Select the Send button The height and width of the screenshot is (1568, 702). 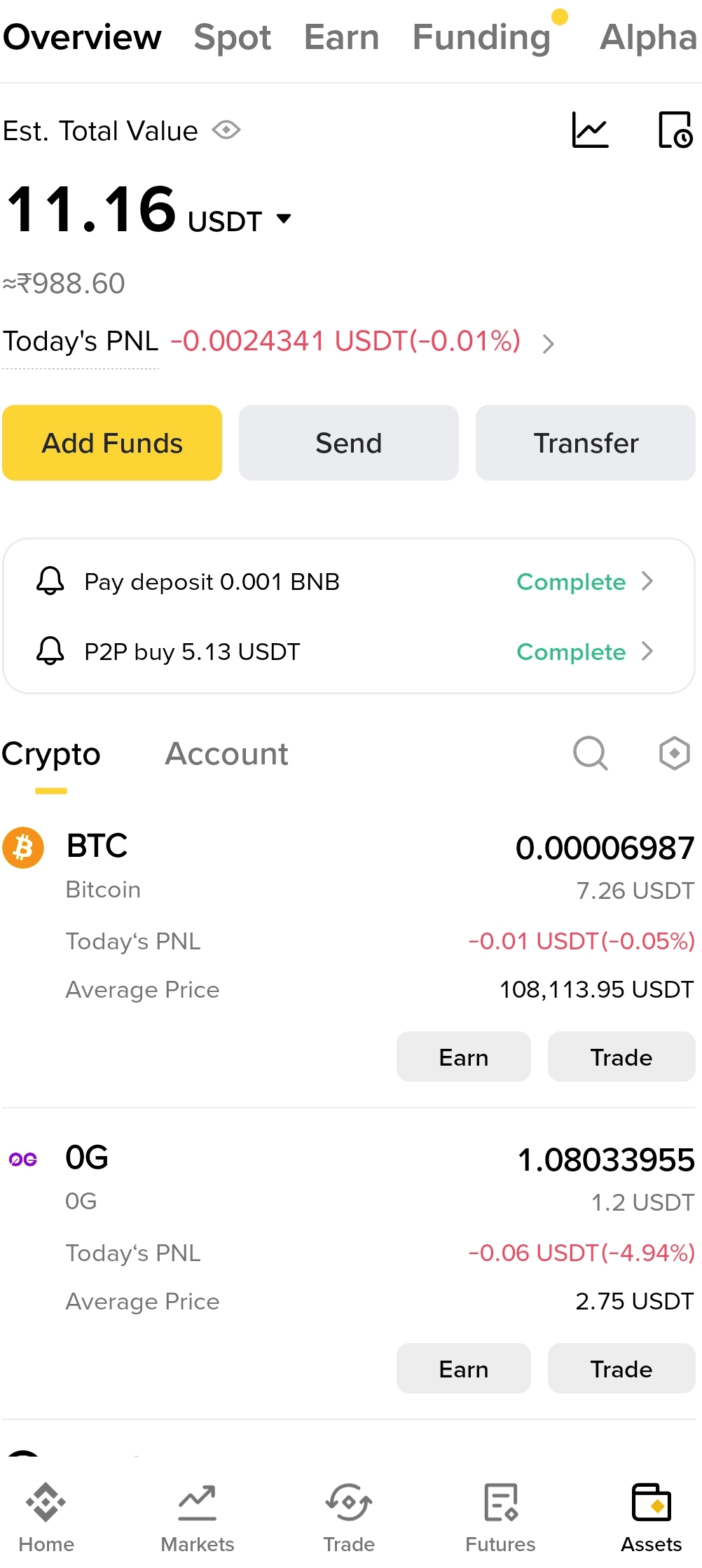349,443
